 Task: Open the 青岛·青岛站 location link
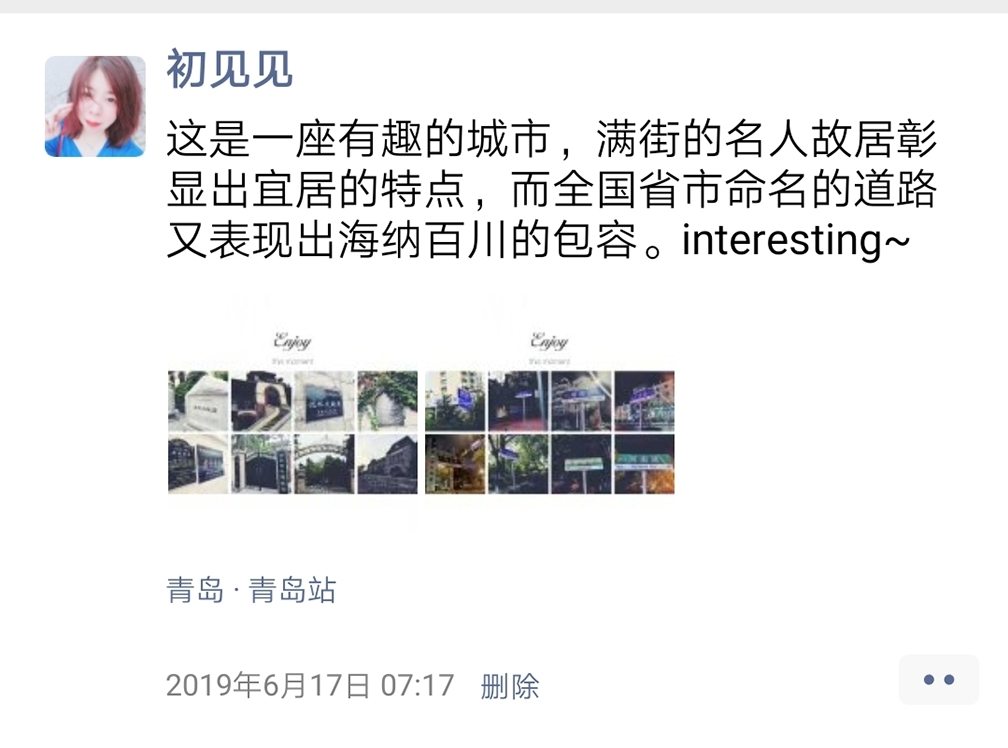tap(251, 590)
